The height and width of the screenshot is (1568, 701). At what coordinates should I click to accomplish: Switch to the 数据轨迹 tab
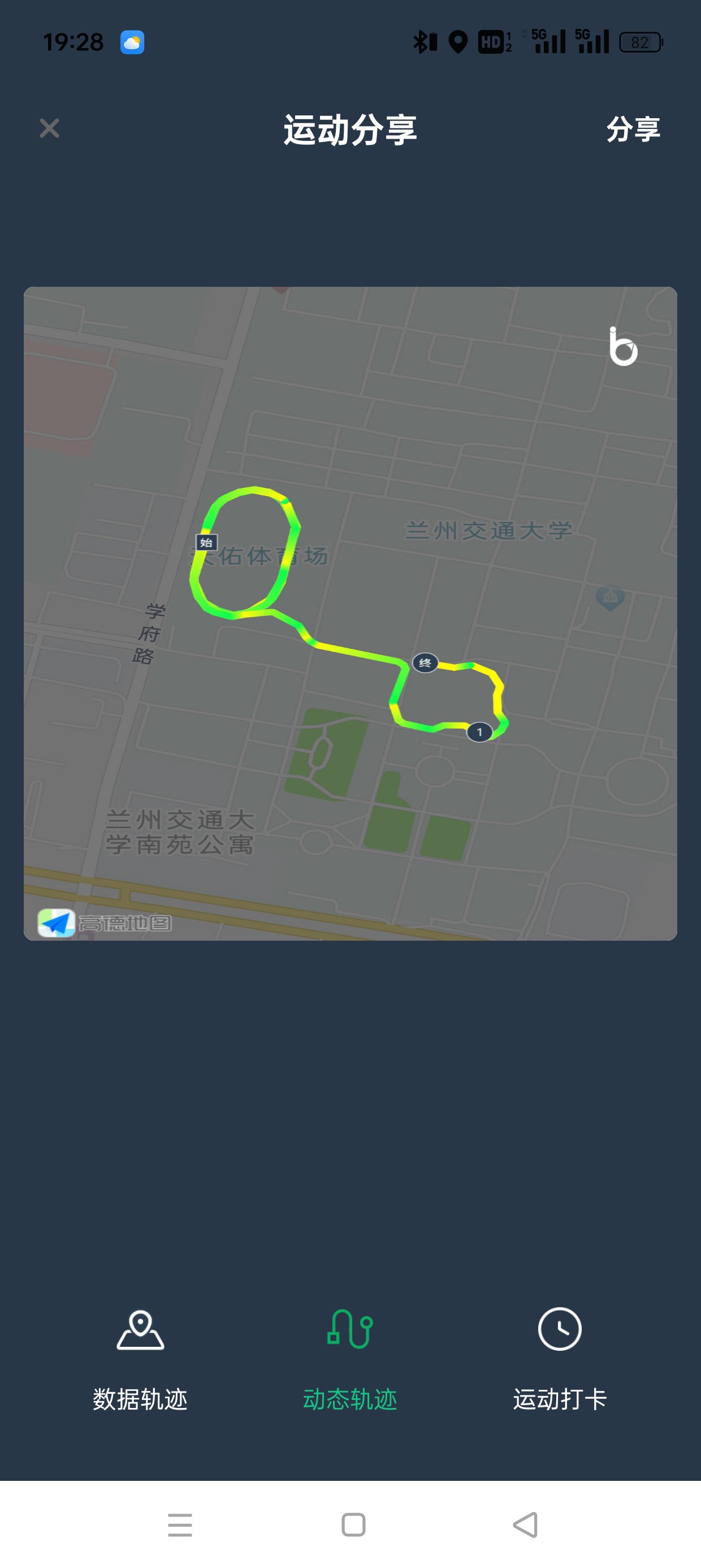[140, 1359]
